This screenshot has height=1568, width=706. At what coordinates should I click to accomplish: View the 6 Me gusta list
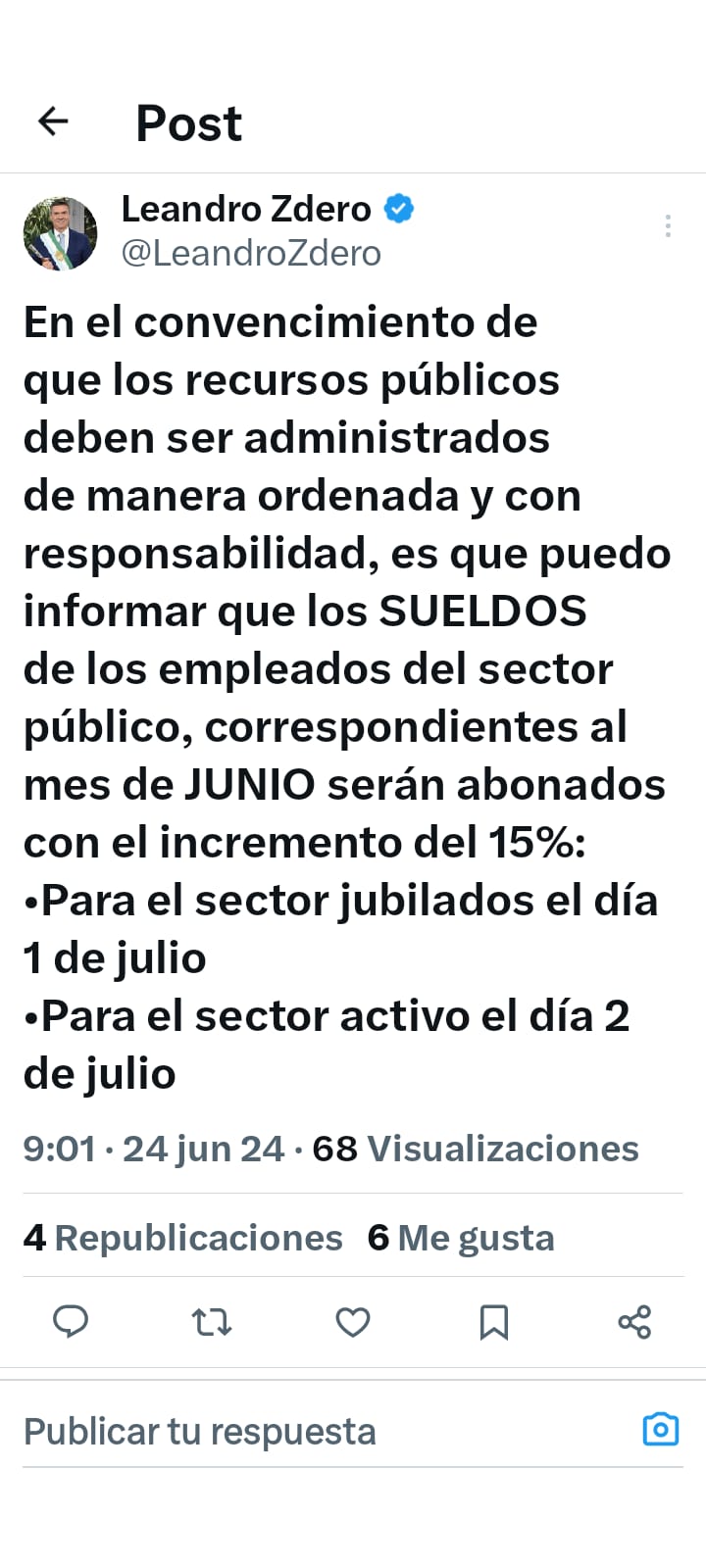click(461, 1238)
